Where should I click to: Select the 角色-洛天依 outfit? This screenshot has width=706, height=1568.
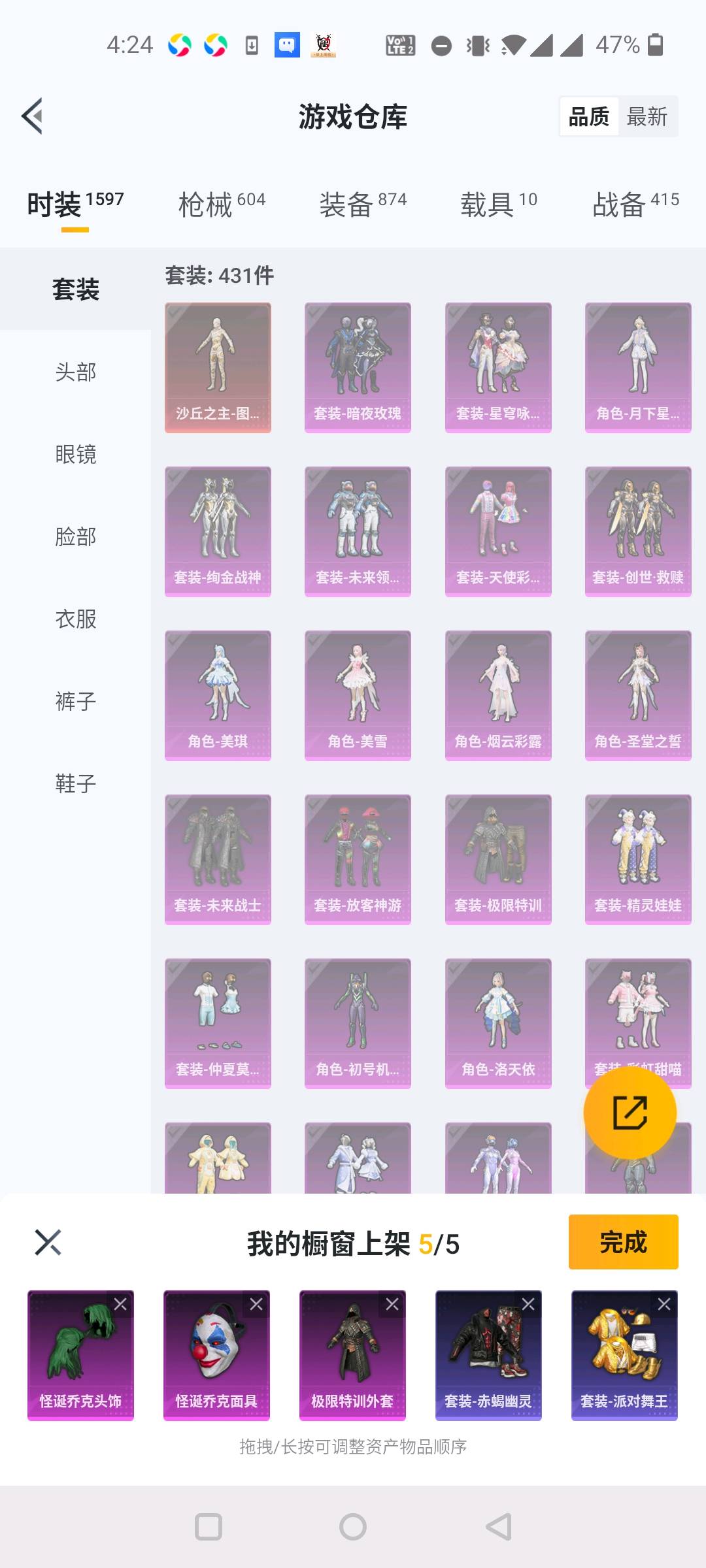[498, 1023]
